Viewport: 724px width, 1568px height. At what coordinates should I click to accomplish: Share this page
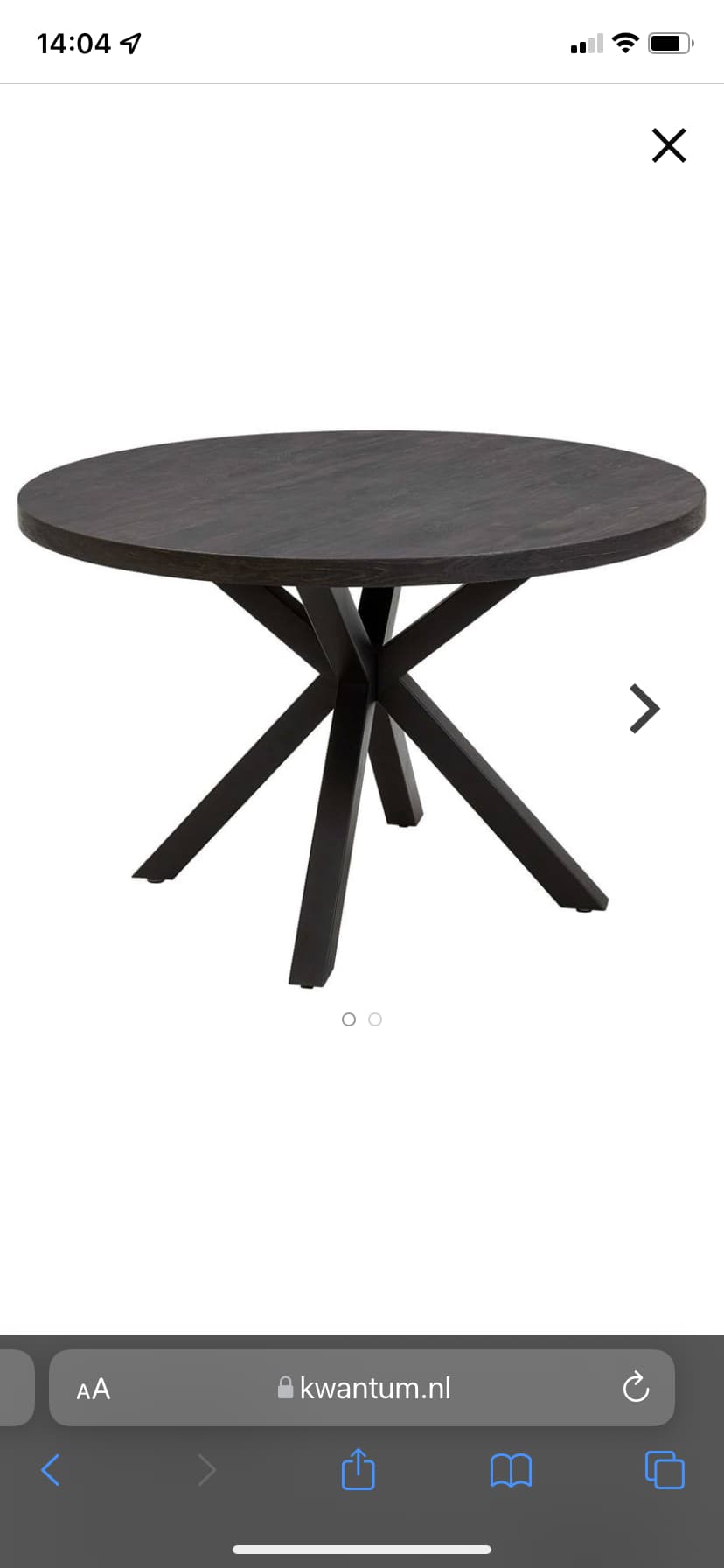click(x=358, y=1468)
